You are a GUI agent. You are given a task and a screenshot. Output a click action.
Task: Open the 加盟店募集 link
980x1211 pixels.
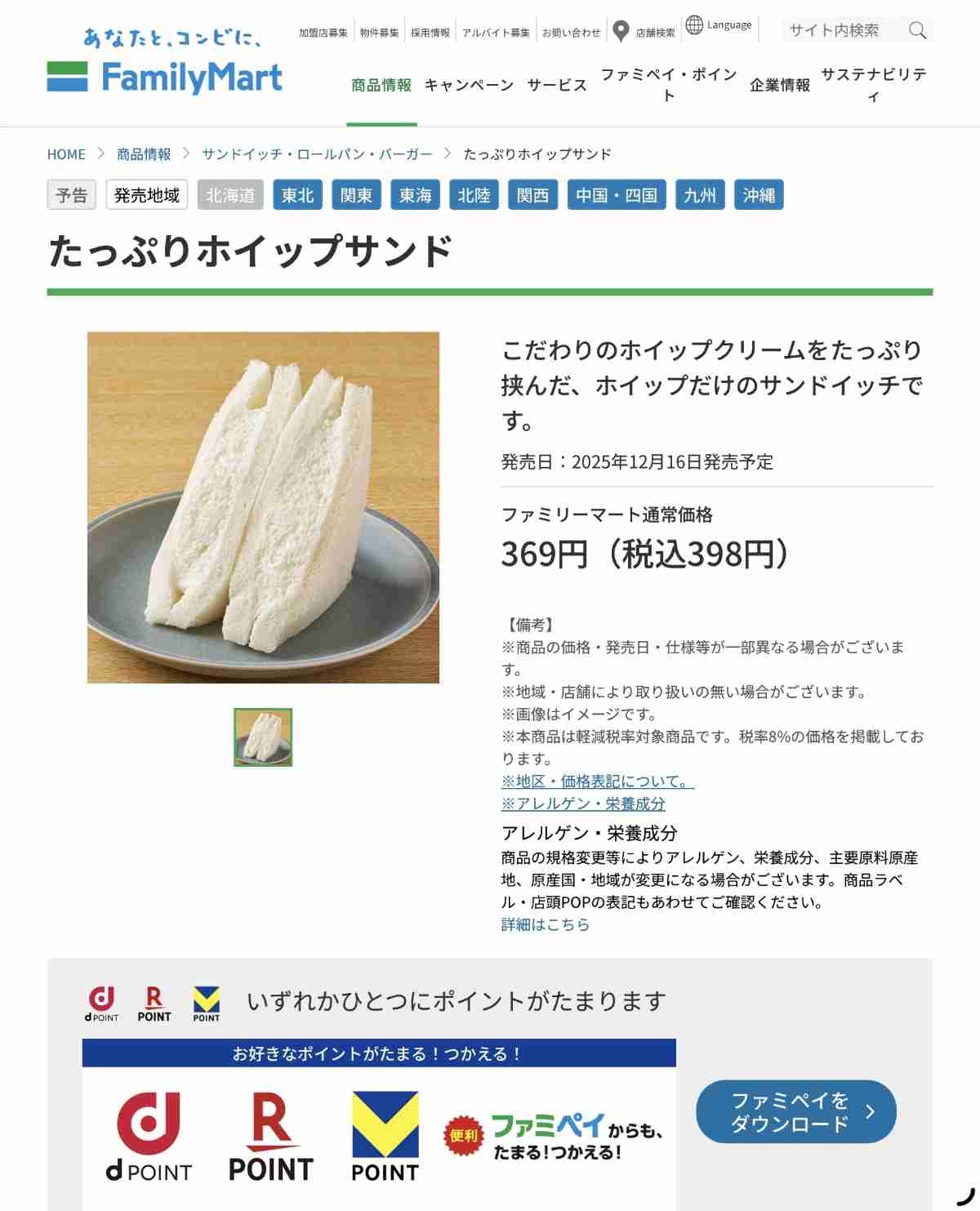[x=323, y=33]
